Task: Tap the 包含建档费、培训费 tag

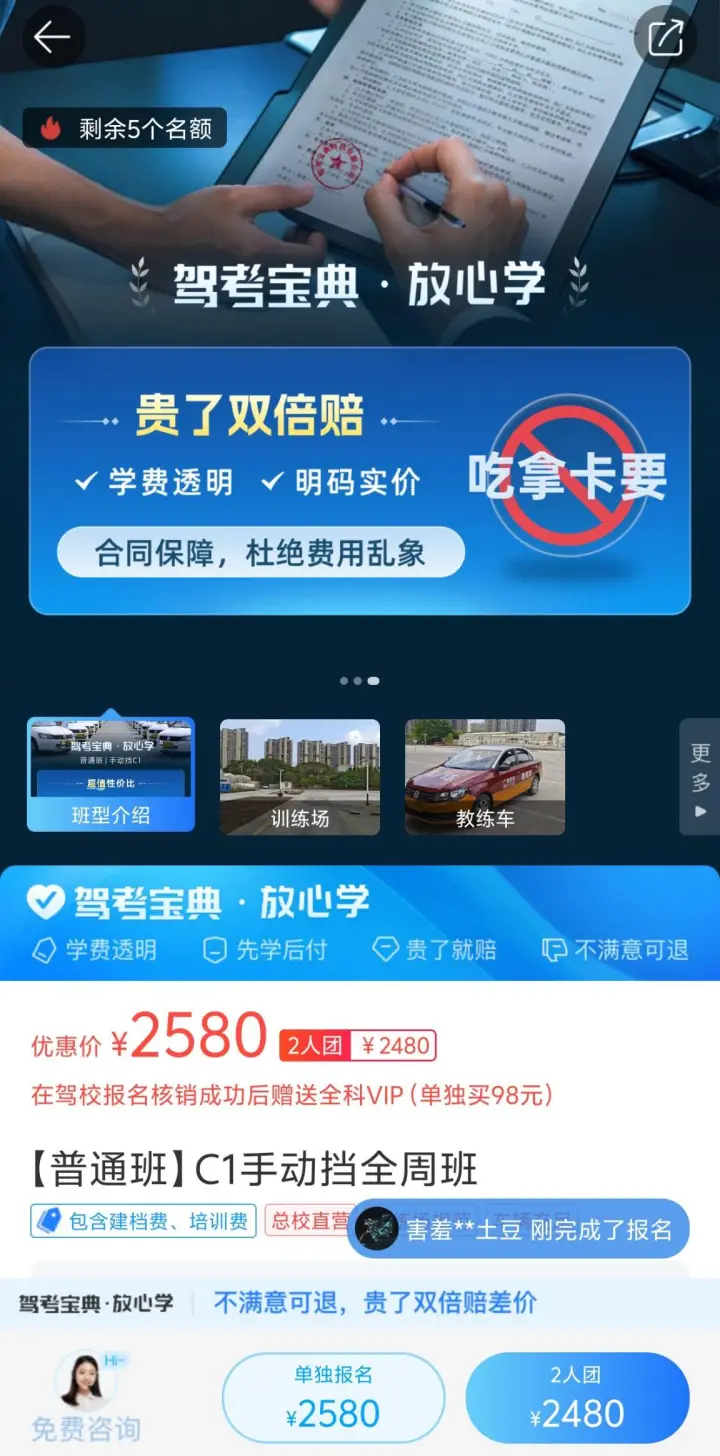Action: (x=143, y=1221)
